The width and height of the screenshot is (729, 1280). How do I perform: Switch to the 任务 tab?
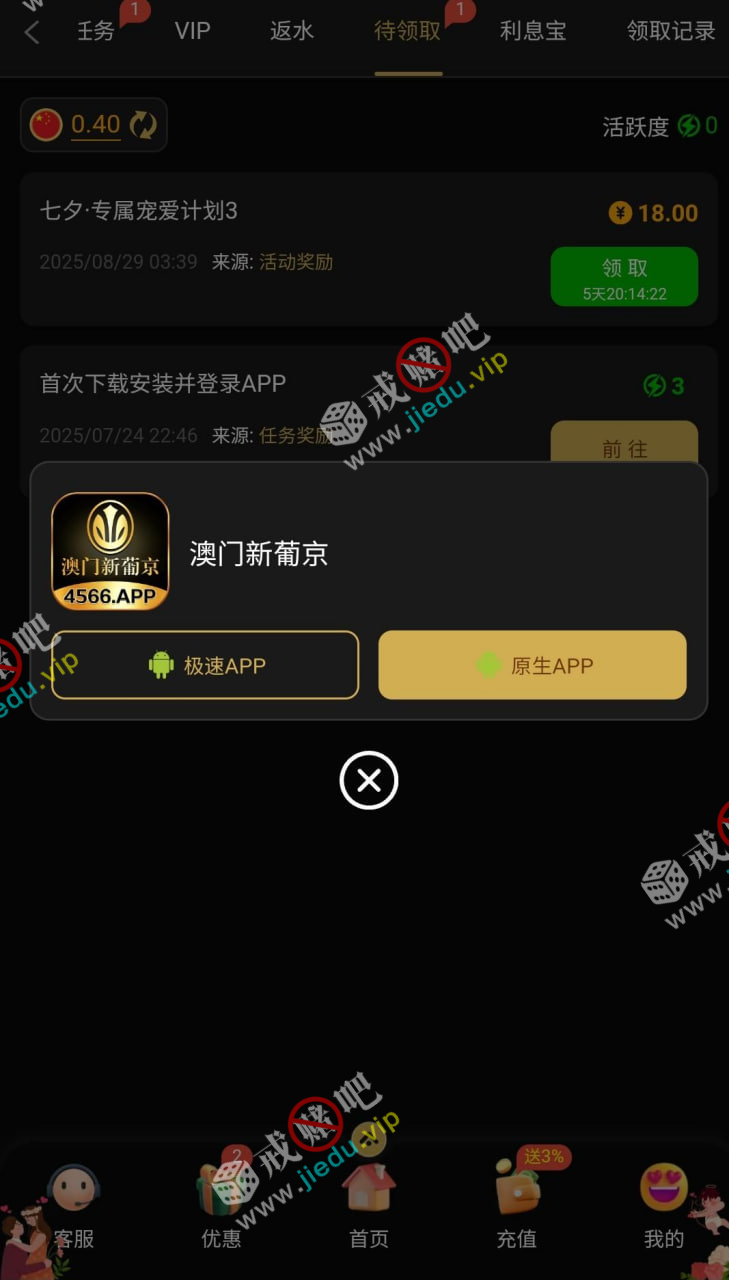[96, 32]
